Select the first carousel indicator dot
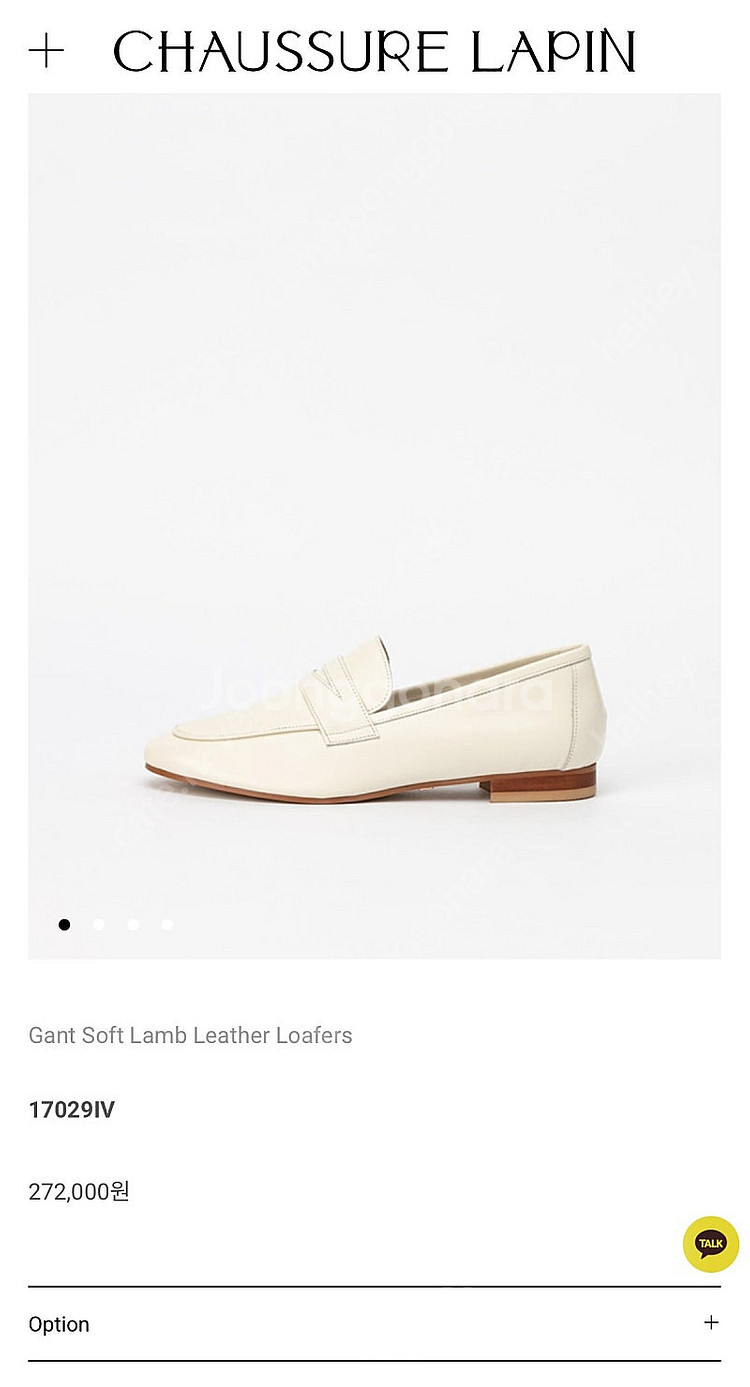The image size is (750, 1387). [x=65, y=925]
